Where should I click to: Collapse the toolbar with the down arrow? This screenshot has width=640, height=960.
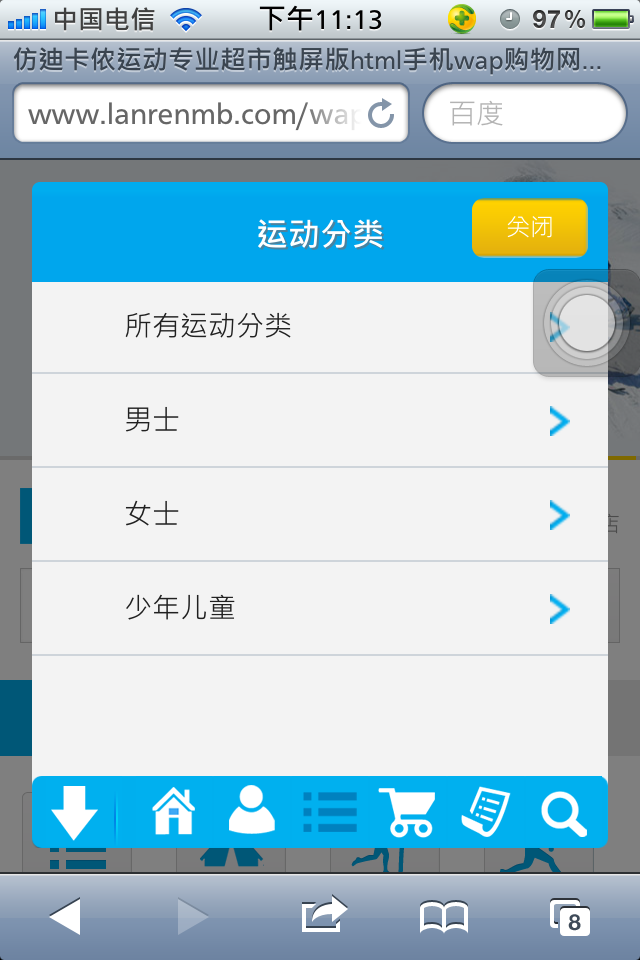click(74, 812)
